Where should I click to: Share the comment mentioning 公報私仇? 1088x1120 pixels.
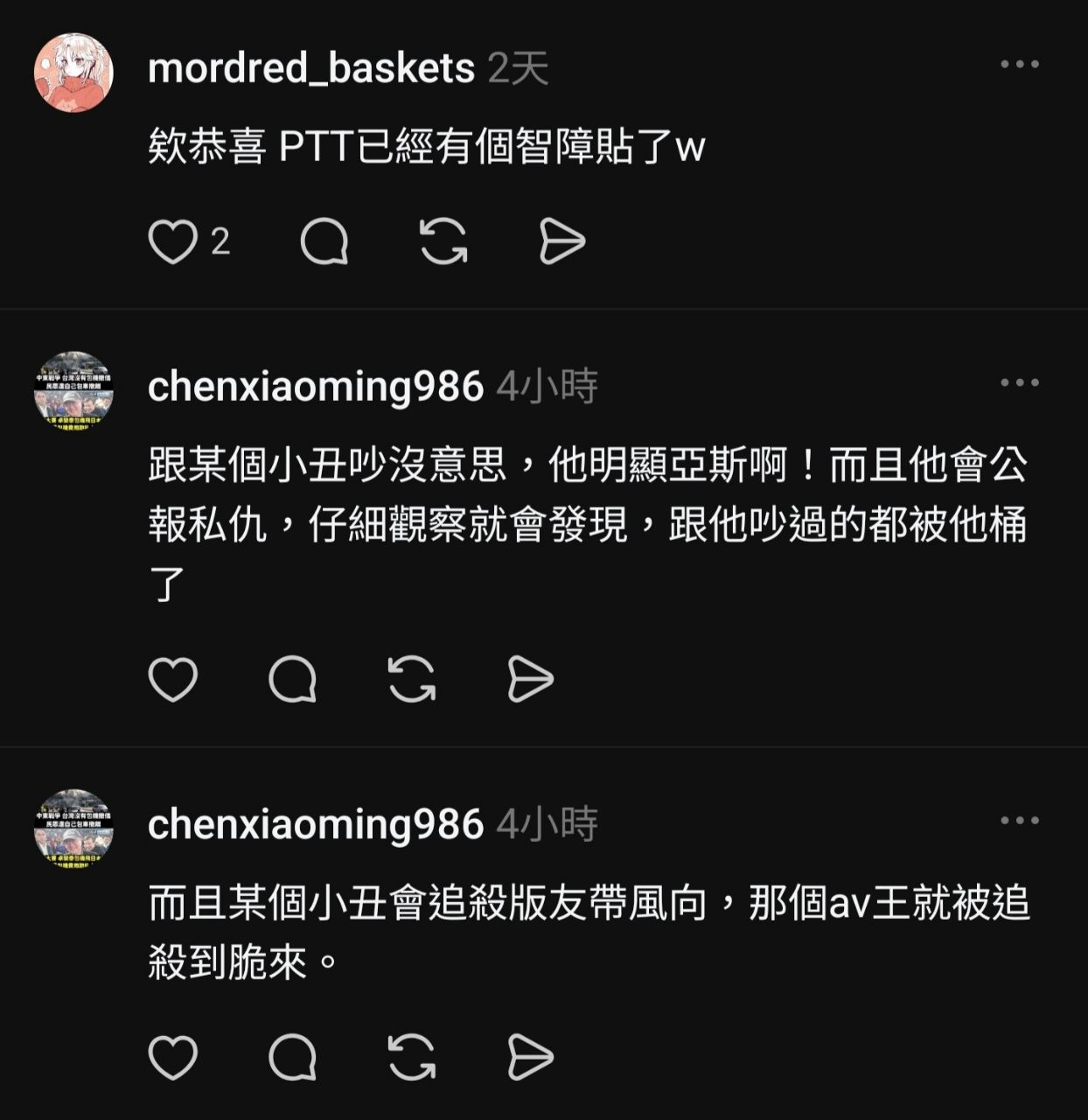pos(530,679)
